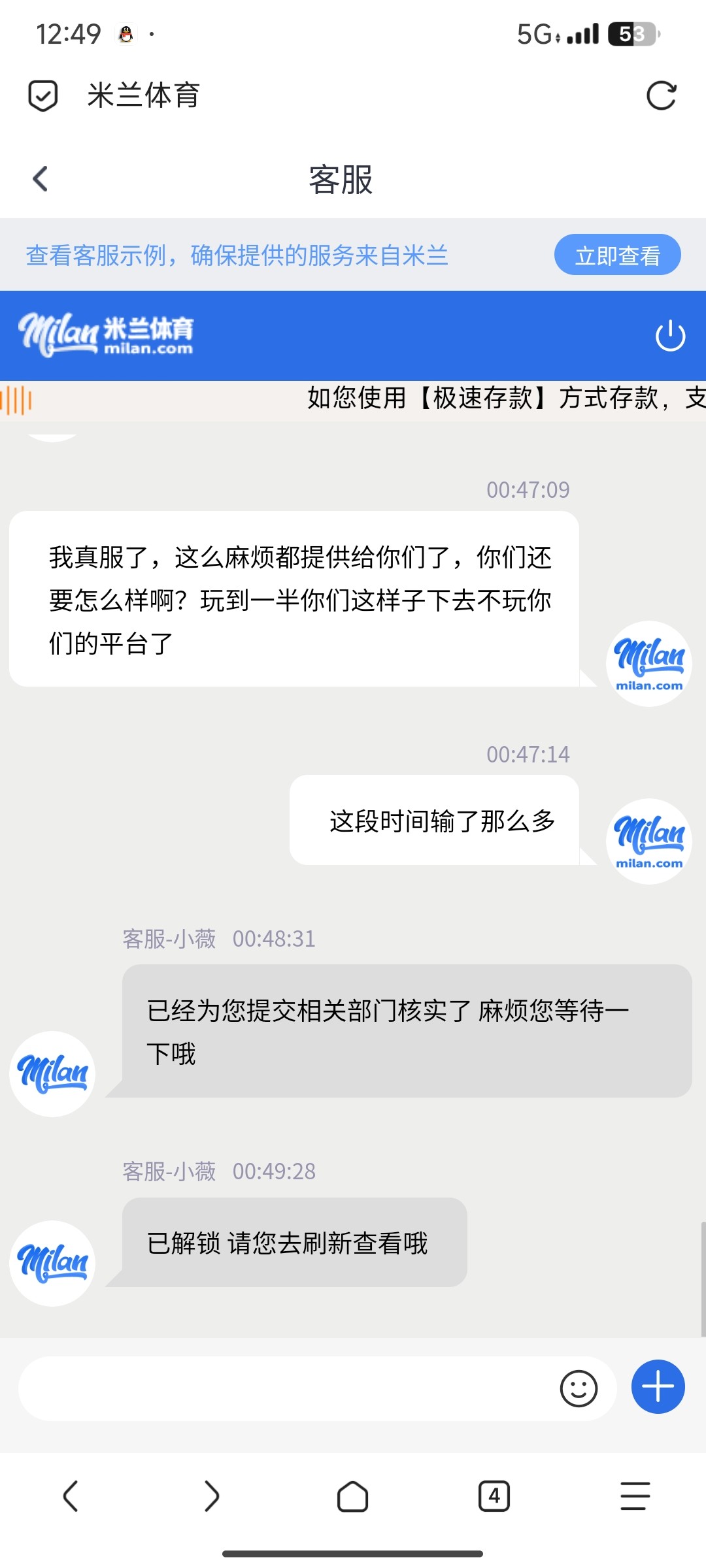End the chat with the power icon

click(x=670, y=336)
